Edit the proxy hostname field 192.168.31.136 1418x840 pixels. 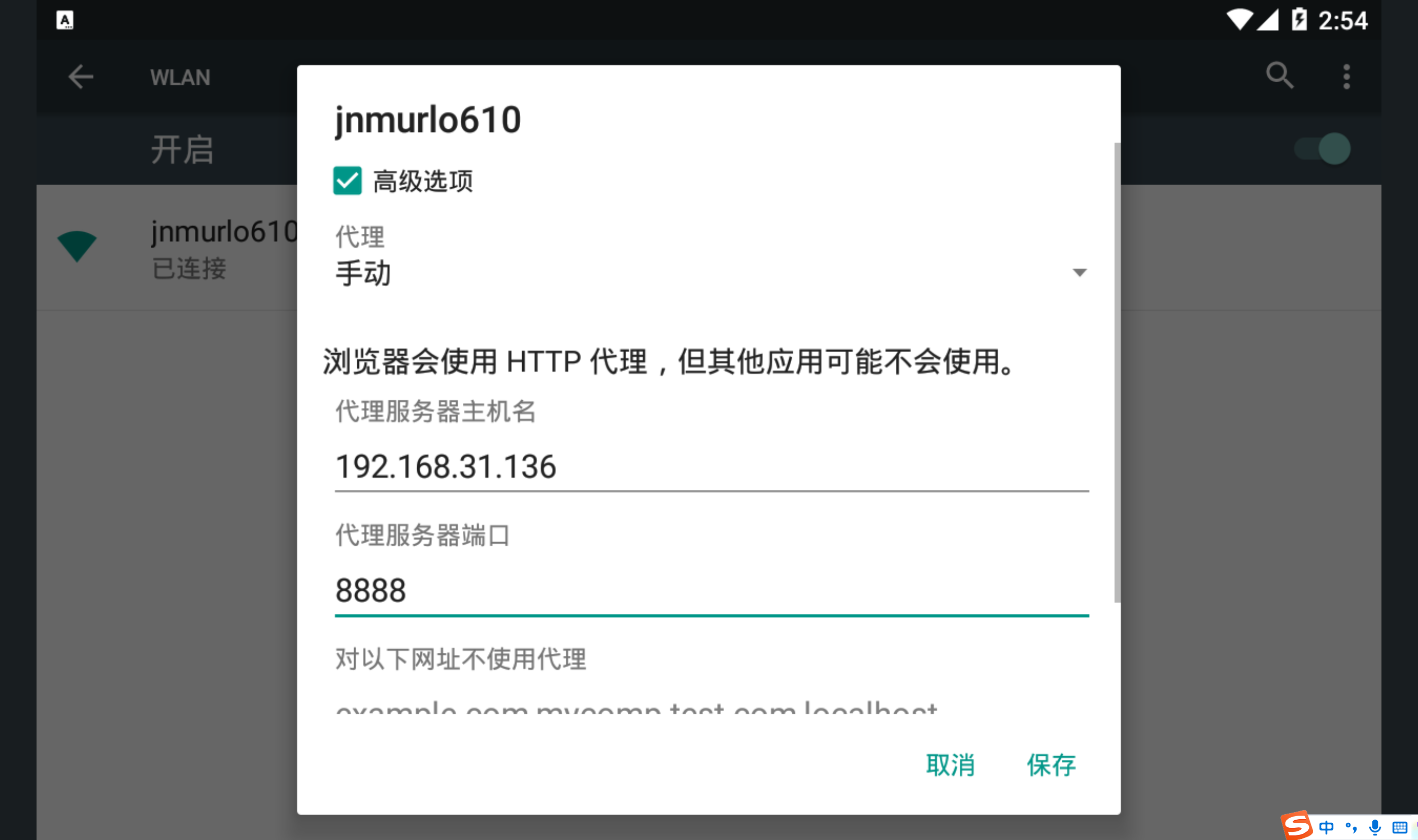tap(711, 467)
